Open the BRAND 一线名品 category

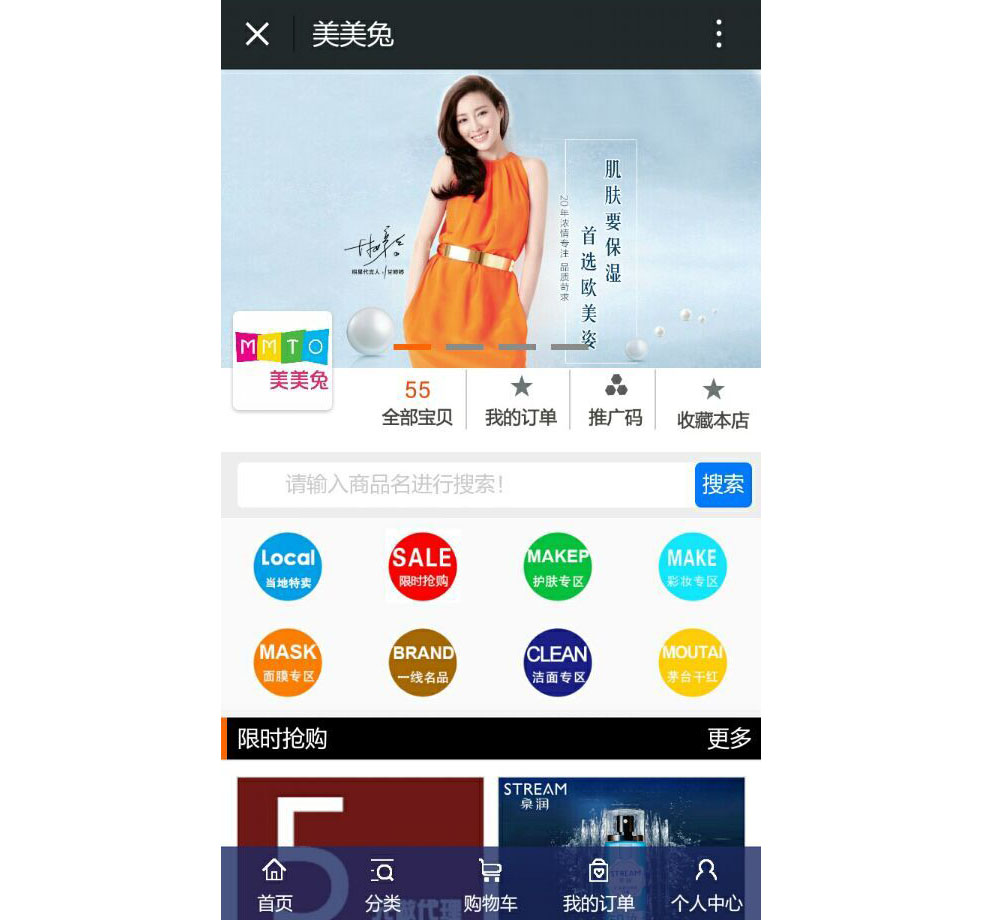pos(422,662)
